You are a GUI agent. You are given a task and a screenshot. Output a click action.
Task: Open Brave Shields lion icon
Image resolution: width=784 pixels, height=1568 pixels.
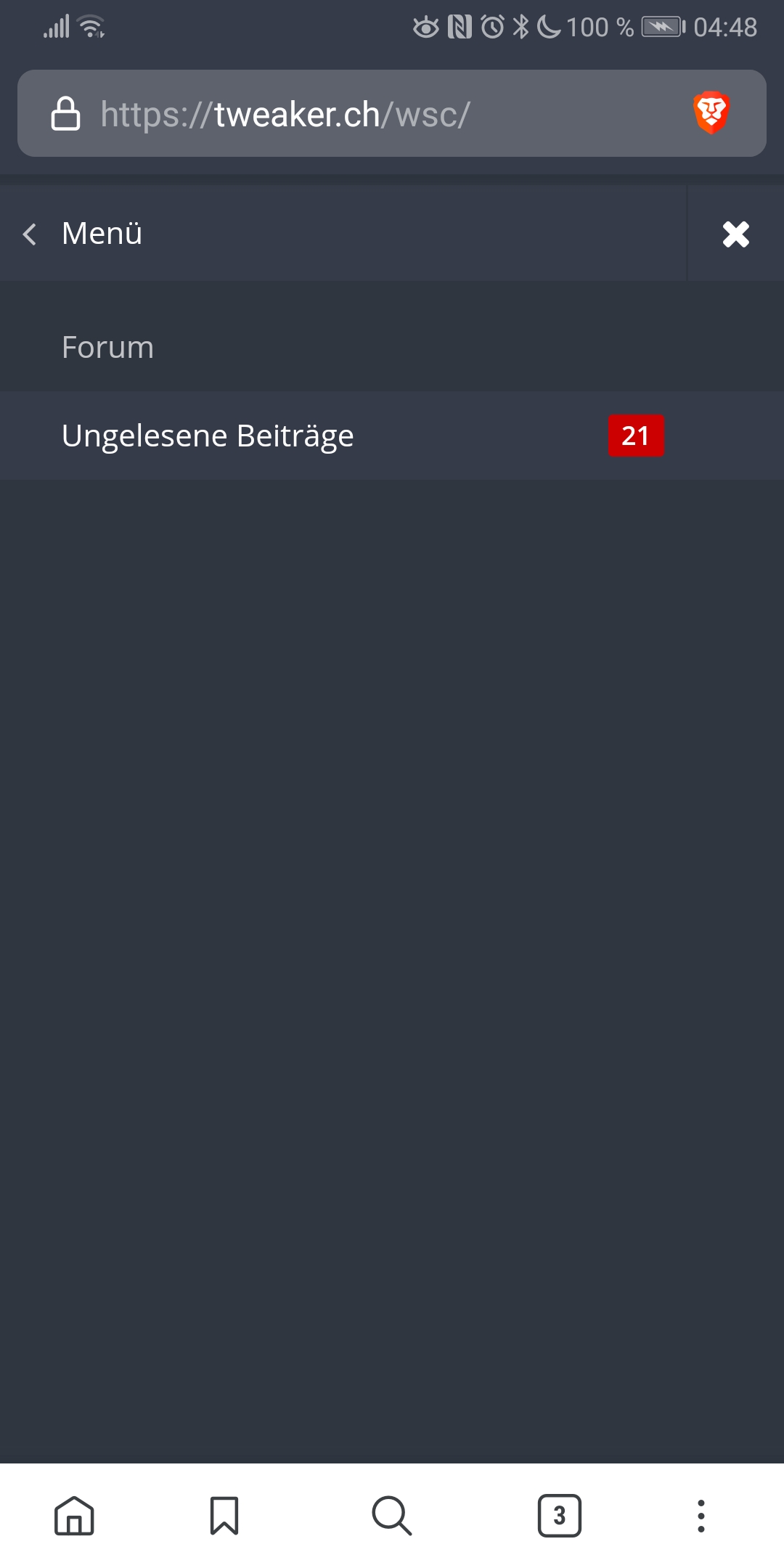point(711,113)
